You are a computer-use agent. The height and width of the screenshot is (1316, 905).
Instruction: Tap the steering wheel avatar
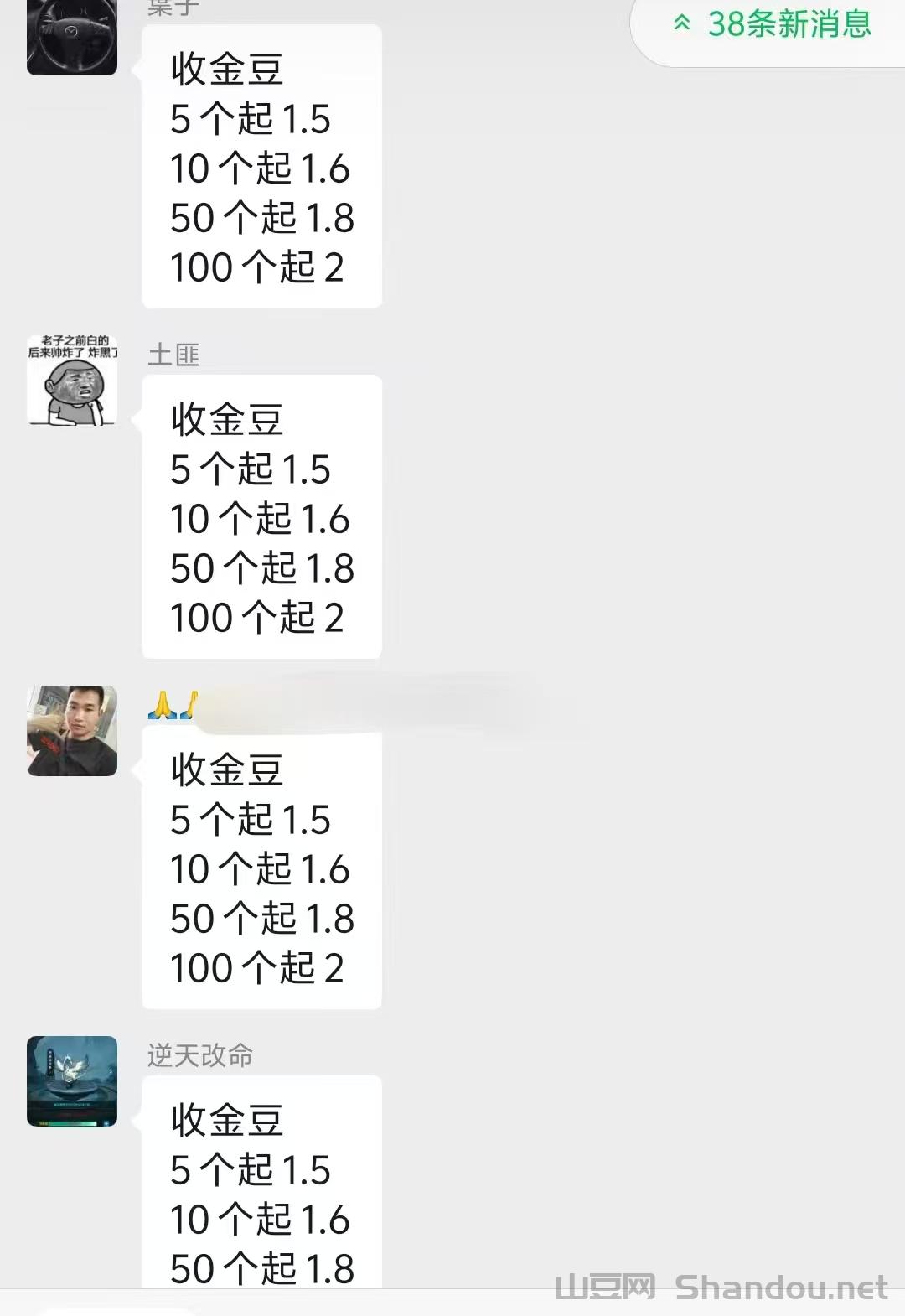(x=72, y=38)
